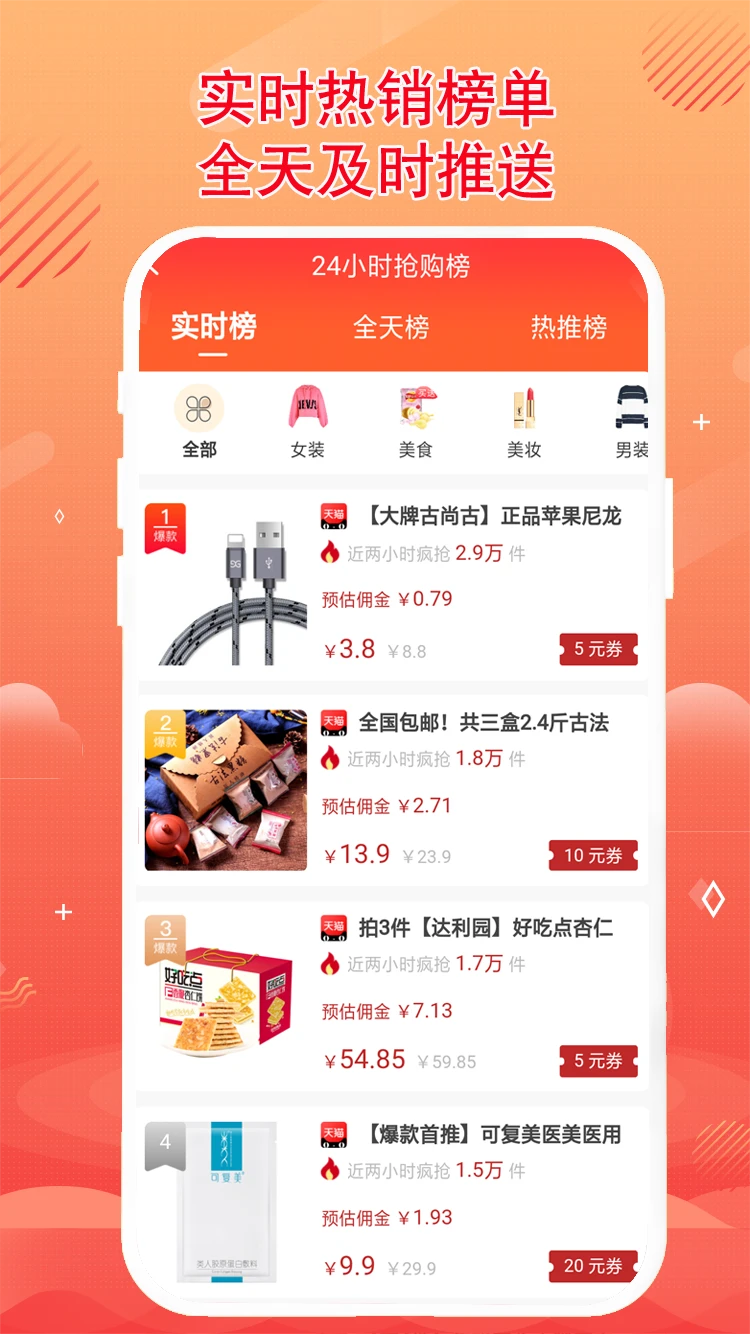Screen dimensions: 750x1334
Task: Select the 美妆 makeup lipstick icon
Action: [x=523, y=408]
